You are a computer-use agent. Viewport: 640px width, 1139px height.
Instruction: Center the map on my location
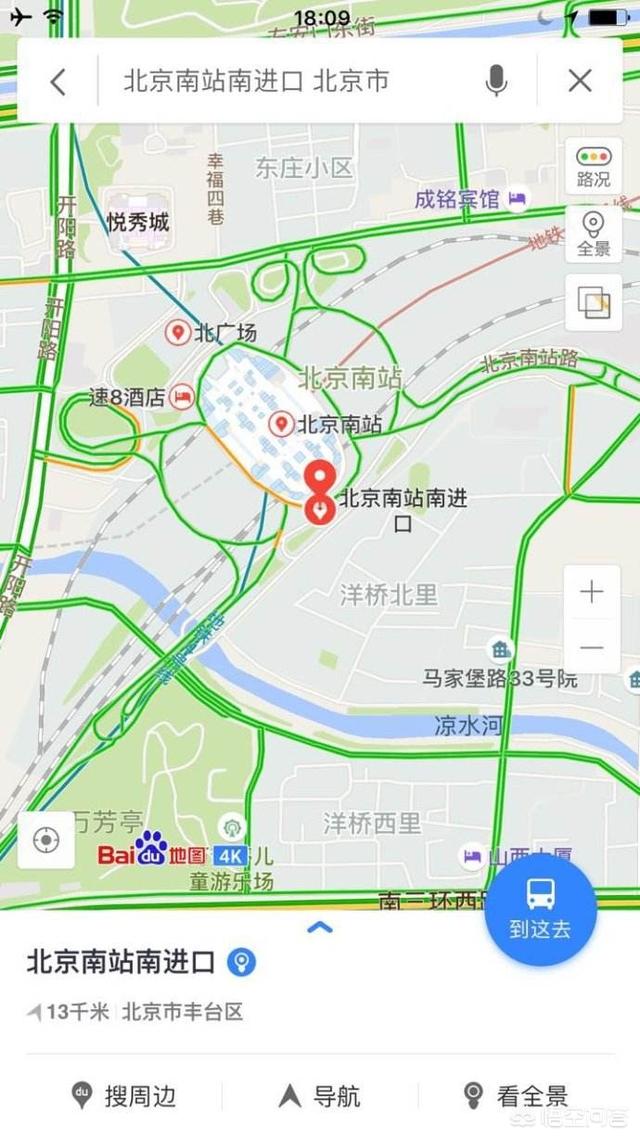click(46, 839)
